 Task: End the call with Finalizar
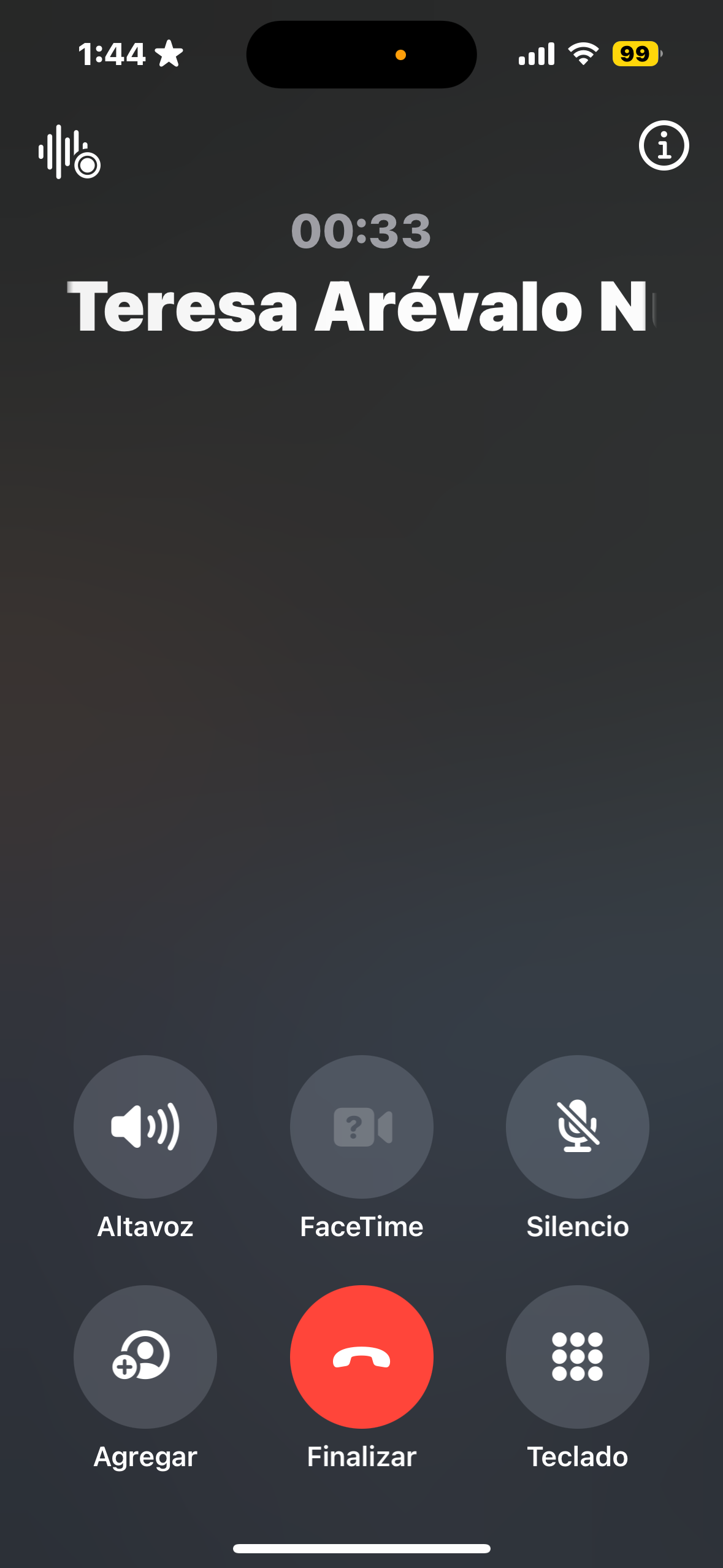[x=361, y=1356]
